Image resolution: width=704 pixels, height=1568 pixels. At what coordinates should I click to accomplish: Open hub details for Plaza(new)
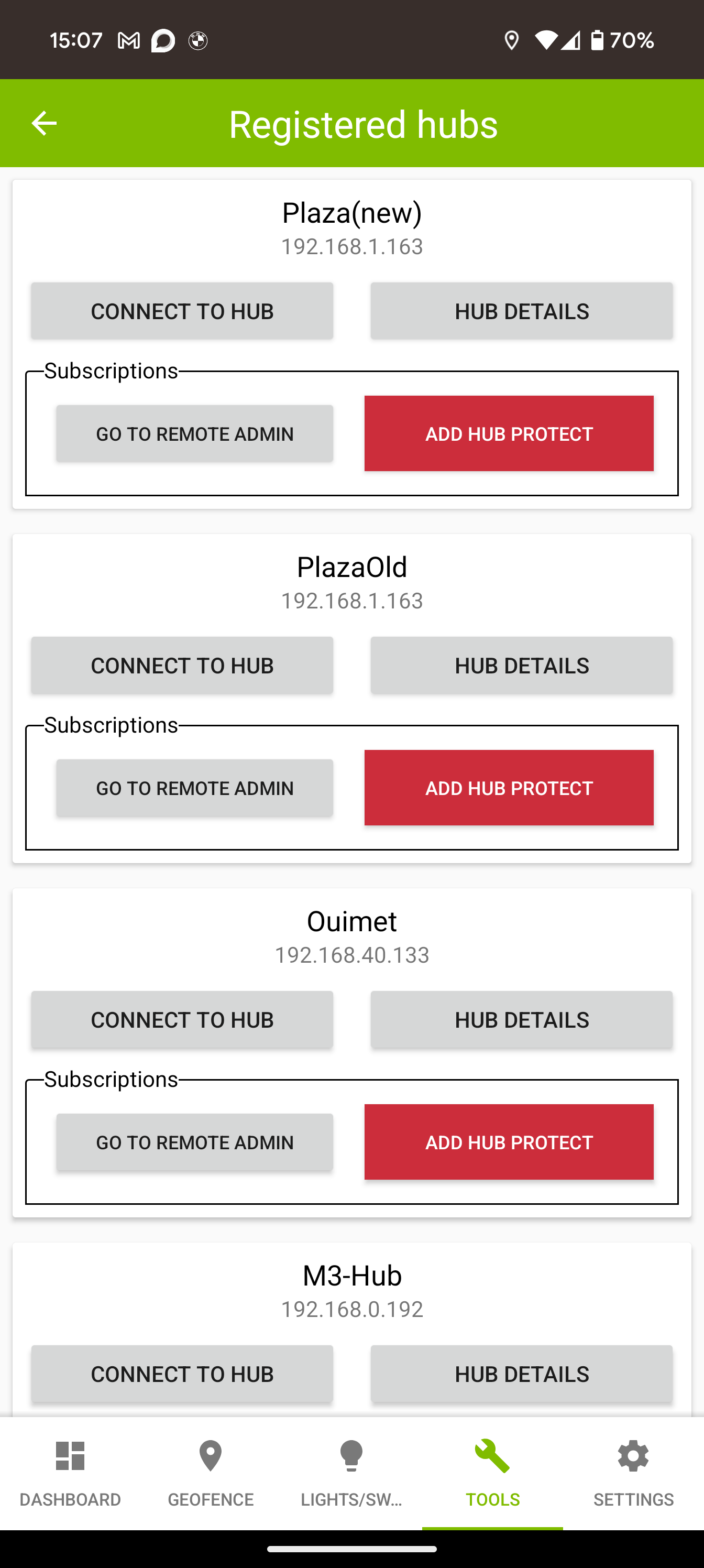click(x=522, y=311)
